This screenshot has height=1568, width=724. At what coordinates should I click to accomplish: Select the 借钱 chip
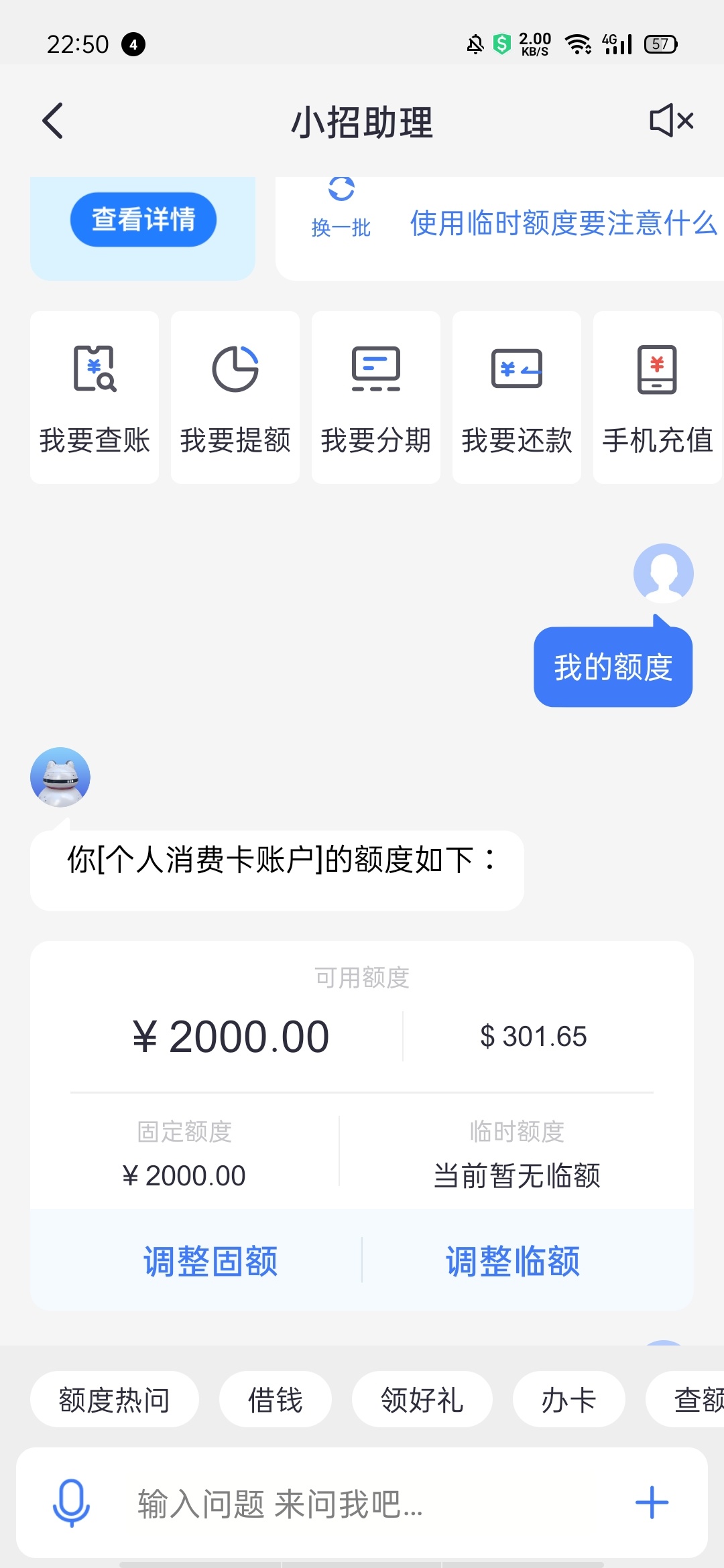click(276, 1399)
